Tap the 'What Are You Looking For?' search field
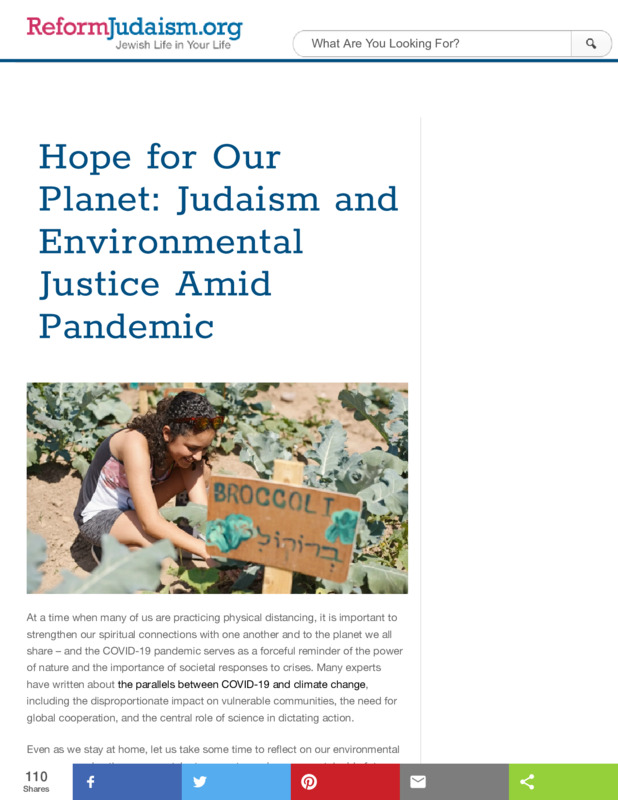 (x=432, y=44)
